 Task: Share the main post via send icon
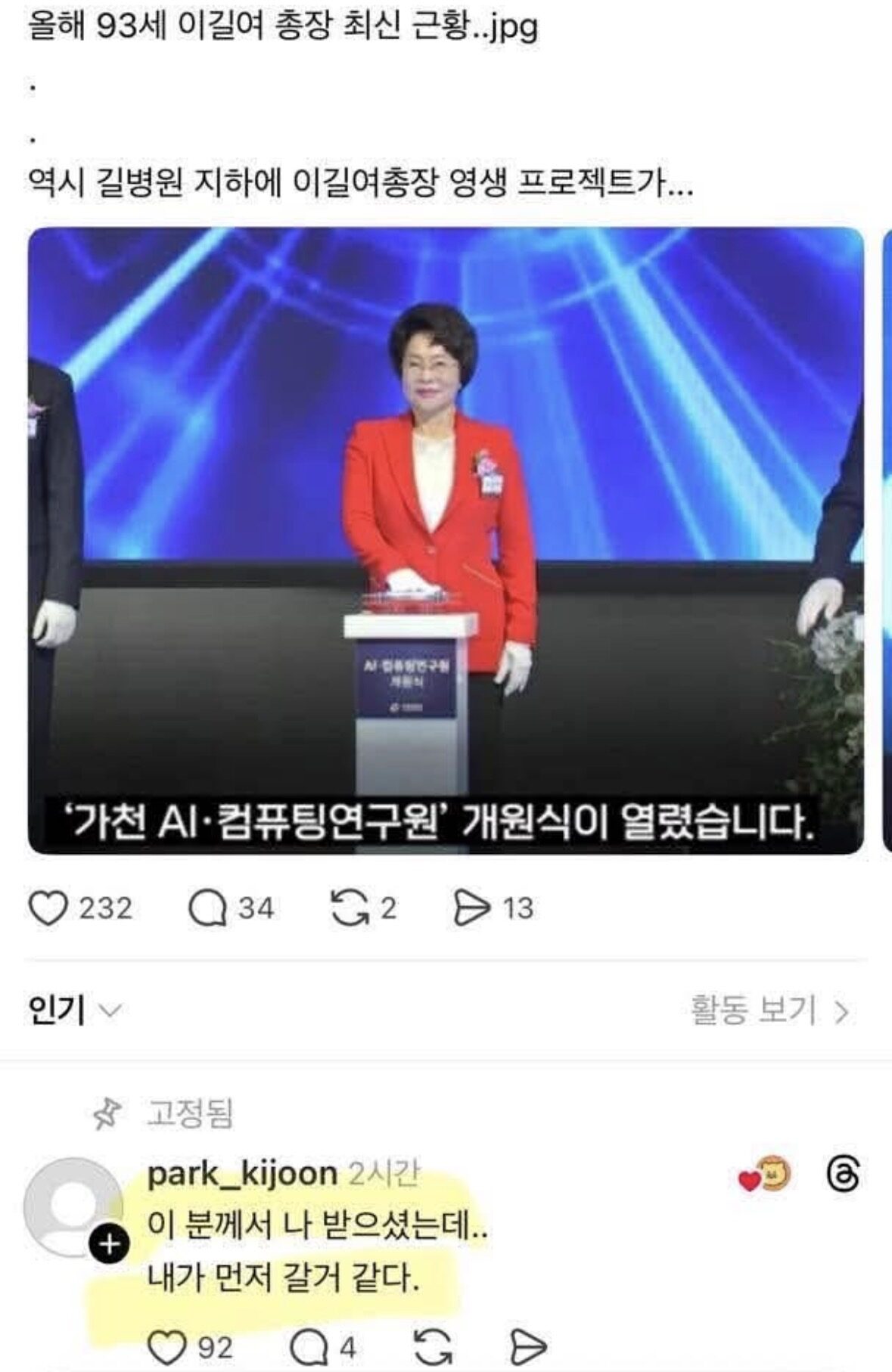tap(471, 908)
